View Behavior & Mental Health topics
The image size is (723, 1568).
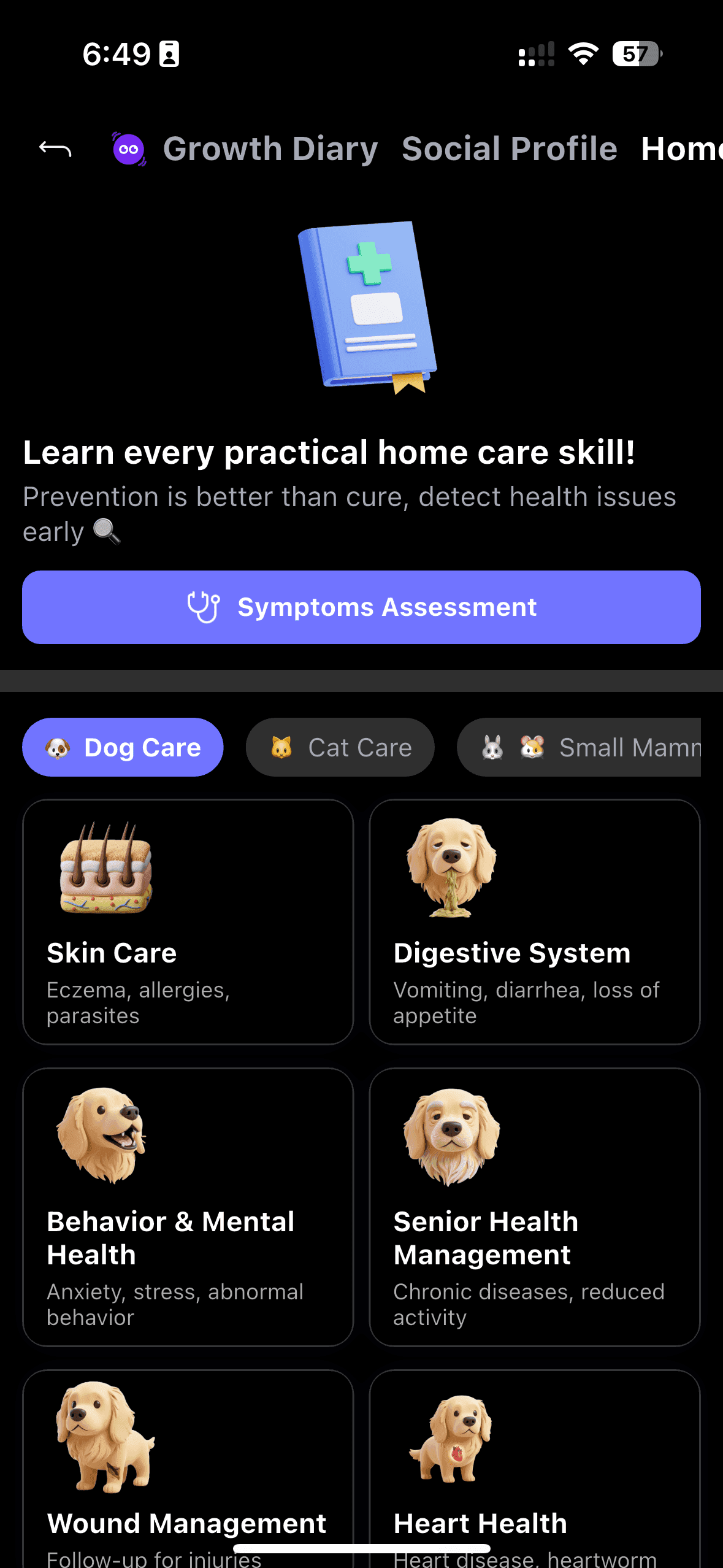(x=188, y=1207)
